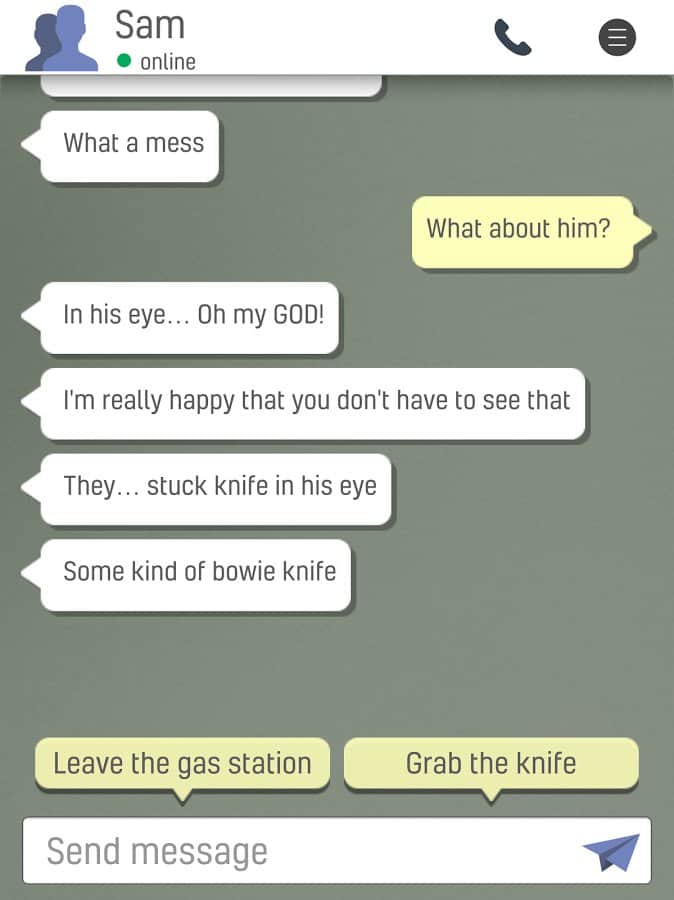674x900 pixels.
Task: Select the 'Grab the knife' reply
Action: click(491, 764)
